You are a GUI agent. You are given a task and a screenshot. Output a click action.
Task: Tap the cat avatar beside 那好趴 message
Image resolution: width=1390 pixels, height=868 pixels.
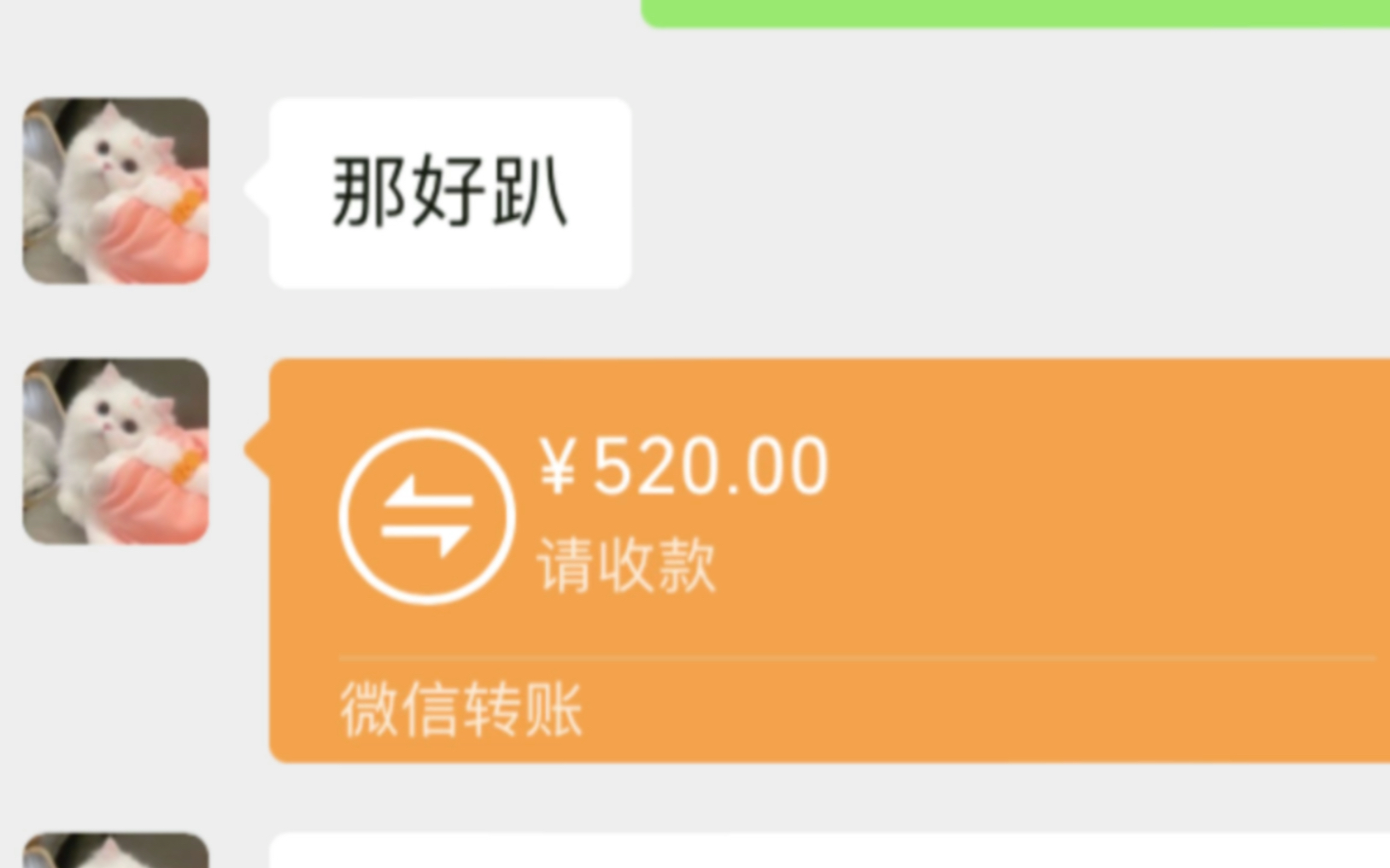pyautogui.click(x=115, y=191)
